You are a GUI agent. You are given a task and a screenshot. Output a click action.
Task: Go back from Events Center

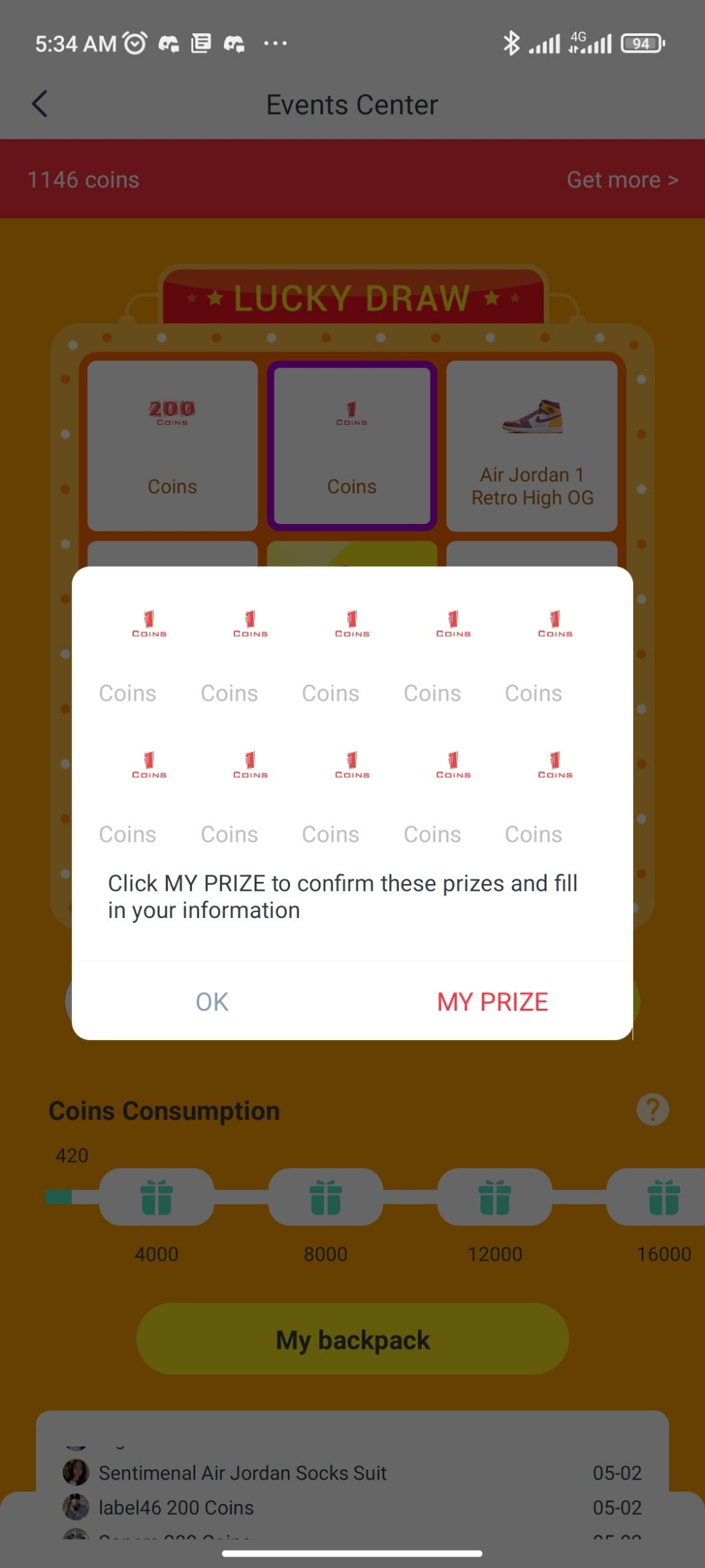pyautogui.click(x=40, y=105)
